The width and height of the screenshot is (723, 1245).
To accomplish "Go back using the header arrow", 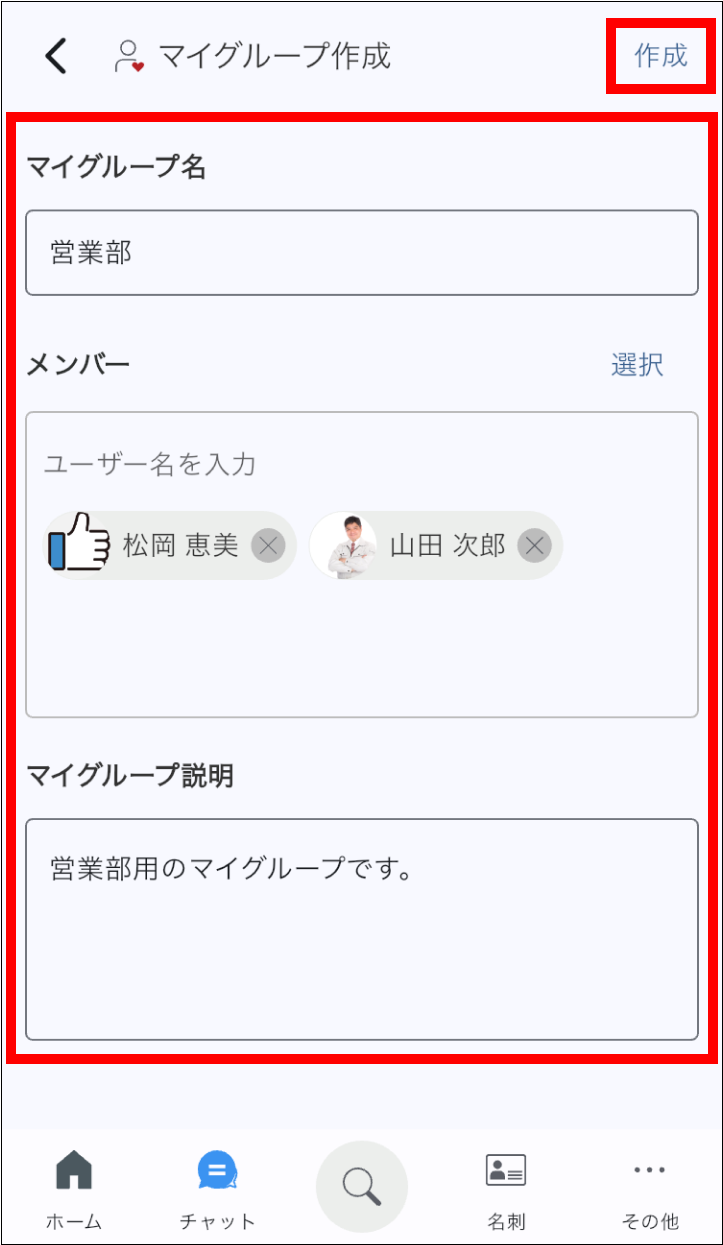I will tap(57, 57).
